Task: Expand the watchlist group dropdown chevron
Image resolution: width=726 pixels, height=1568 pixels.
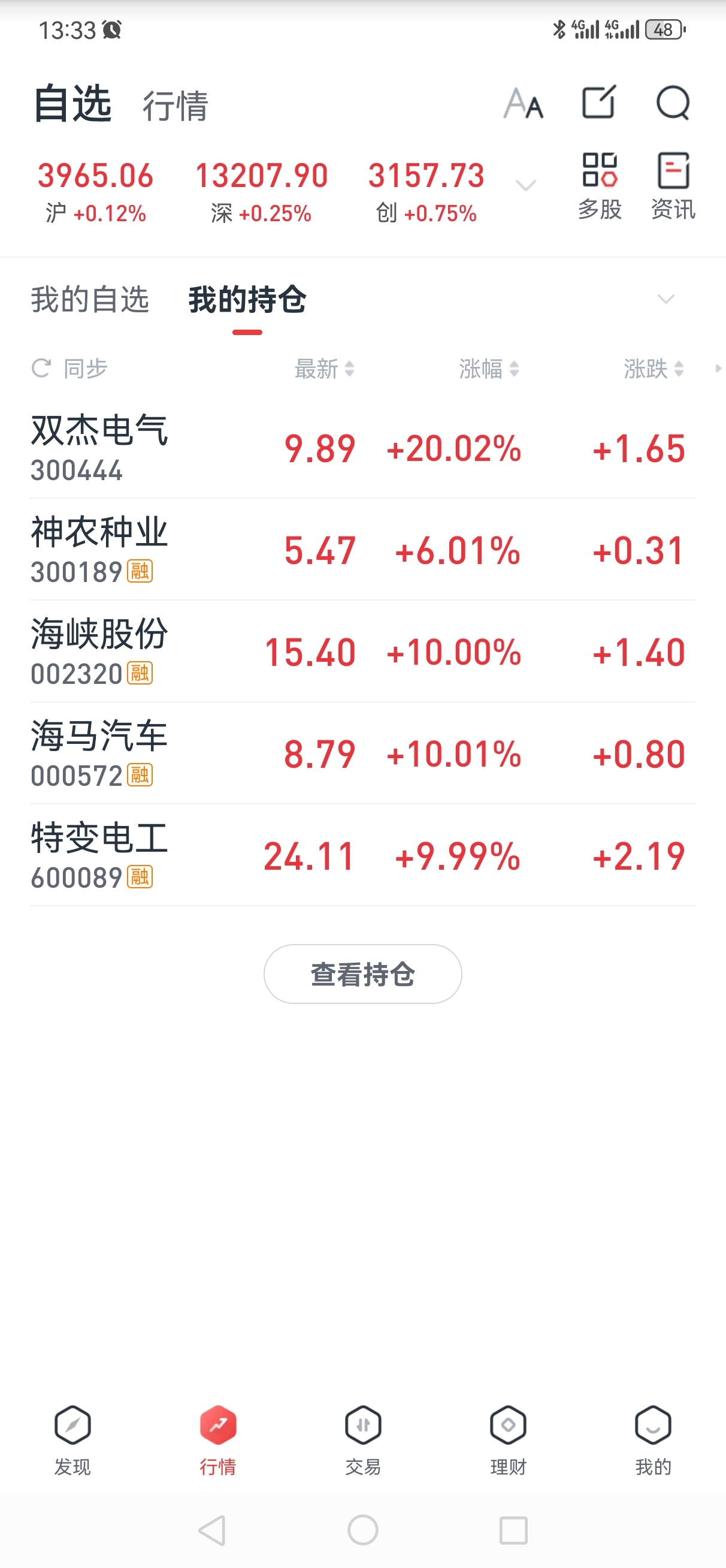Action: pos(665,299)
